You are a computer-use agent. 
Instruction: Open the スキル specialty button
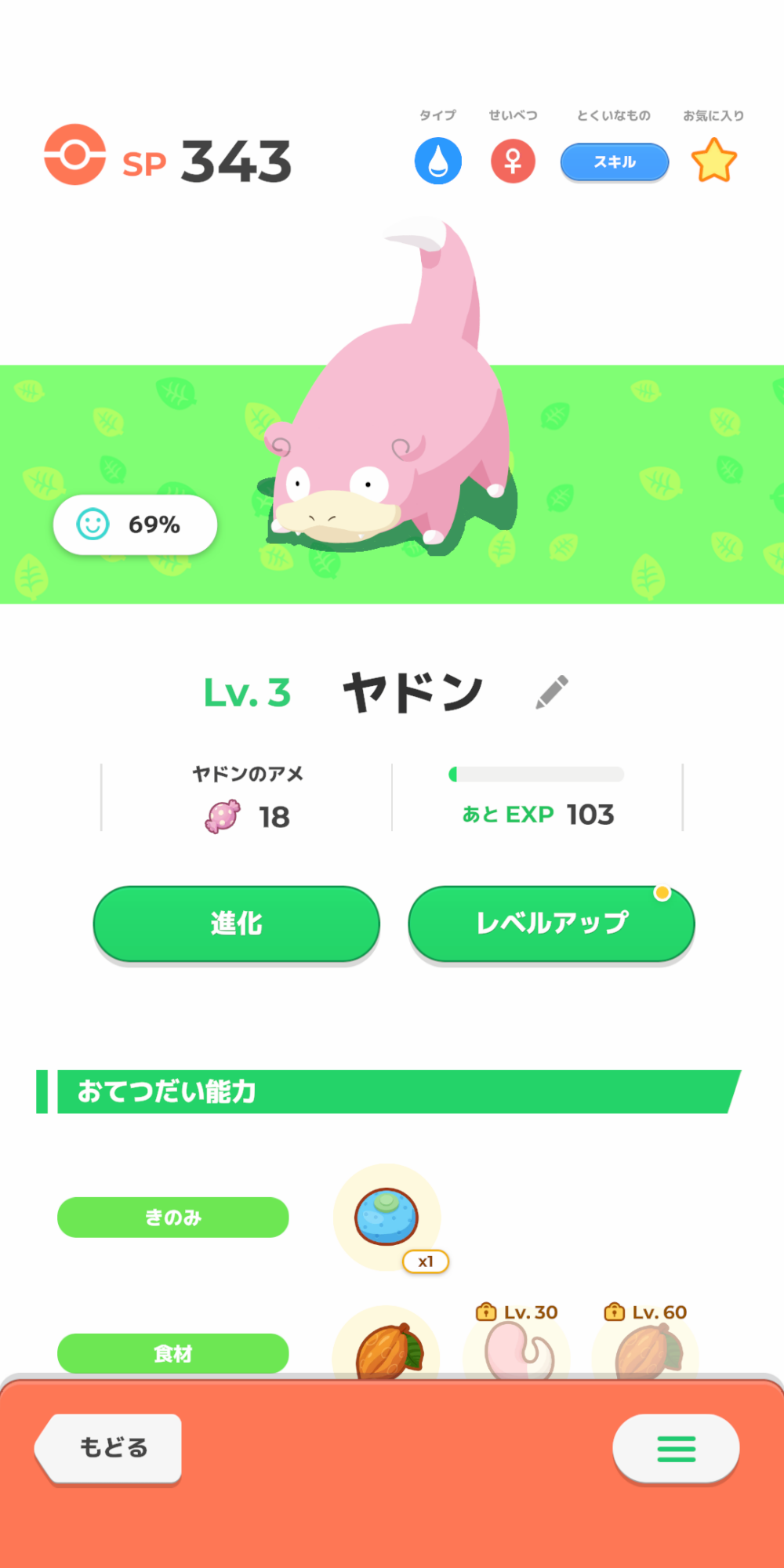(615, 162)
